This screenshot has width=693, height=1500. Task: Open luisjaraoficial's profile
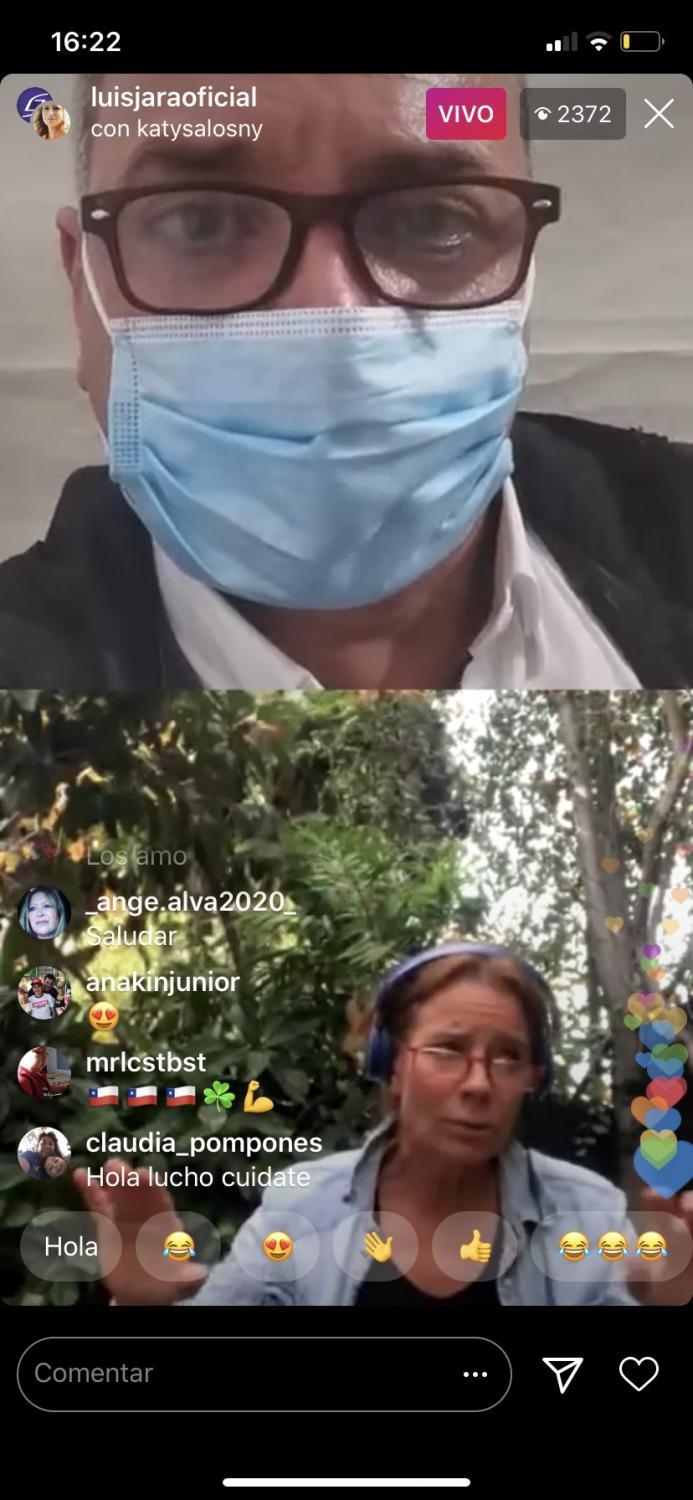tap(173, 98)
